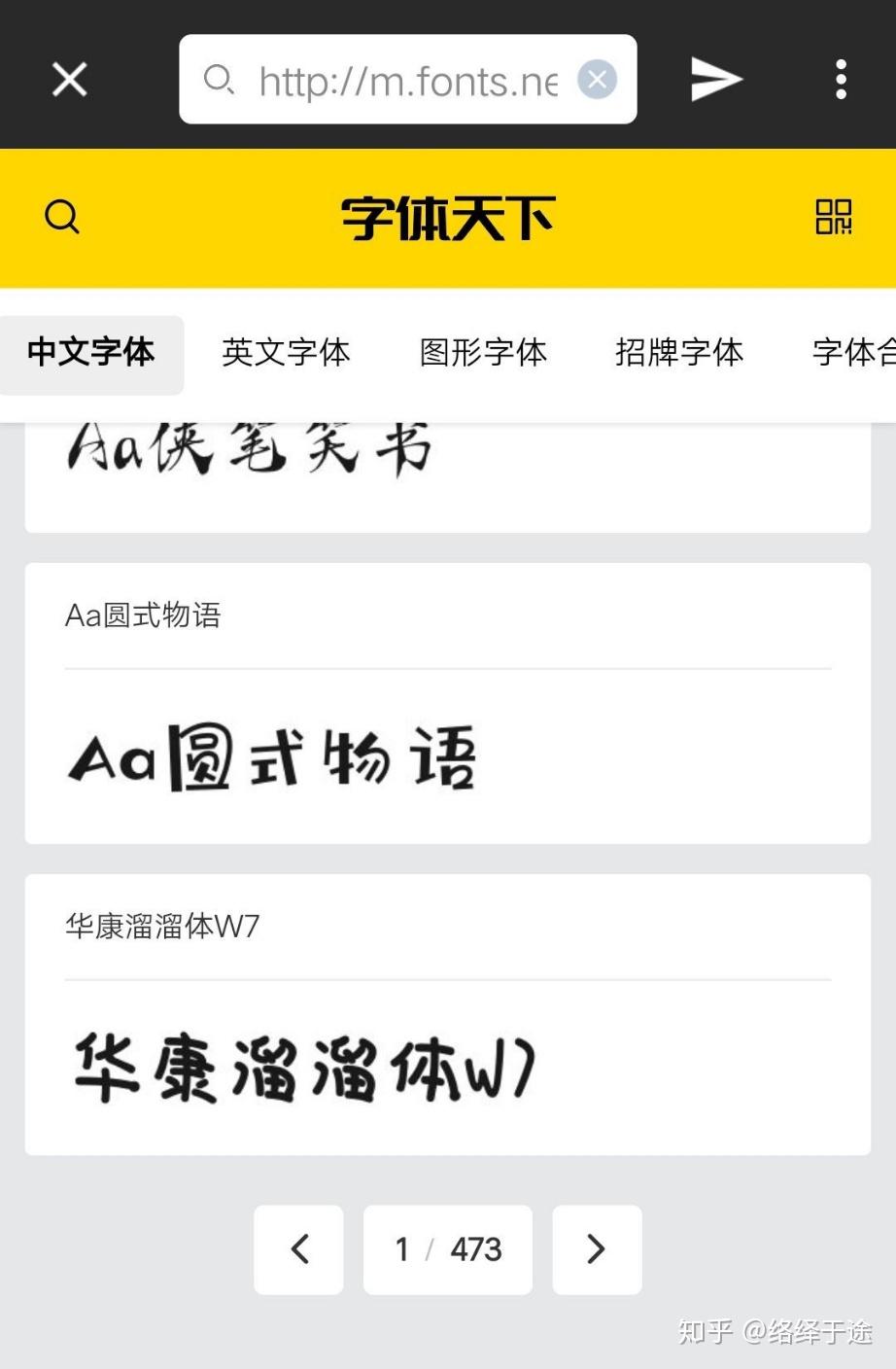Clear the URL text

coord(597,80)
